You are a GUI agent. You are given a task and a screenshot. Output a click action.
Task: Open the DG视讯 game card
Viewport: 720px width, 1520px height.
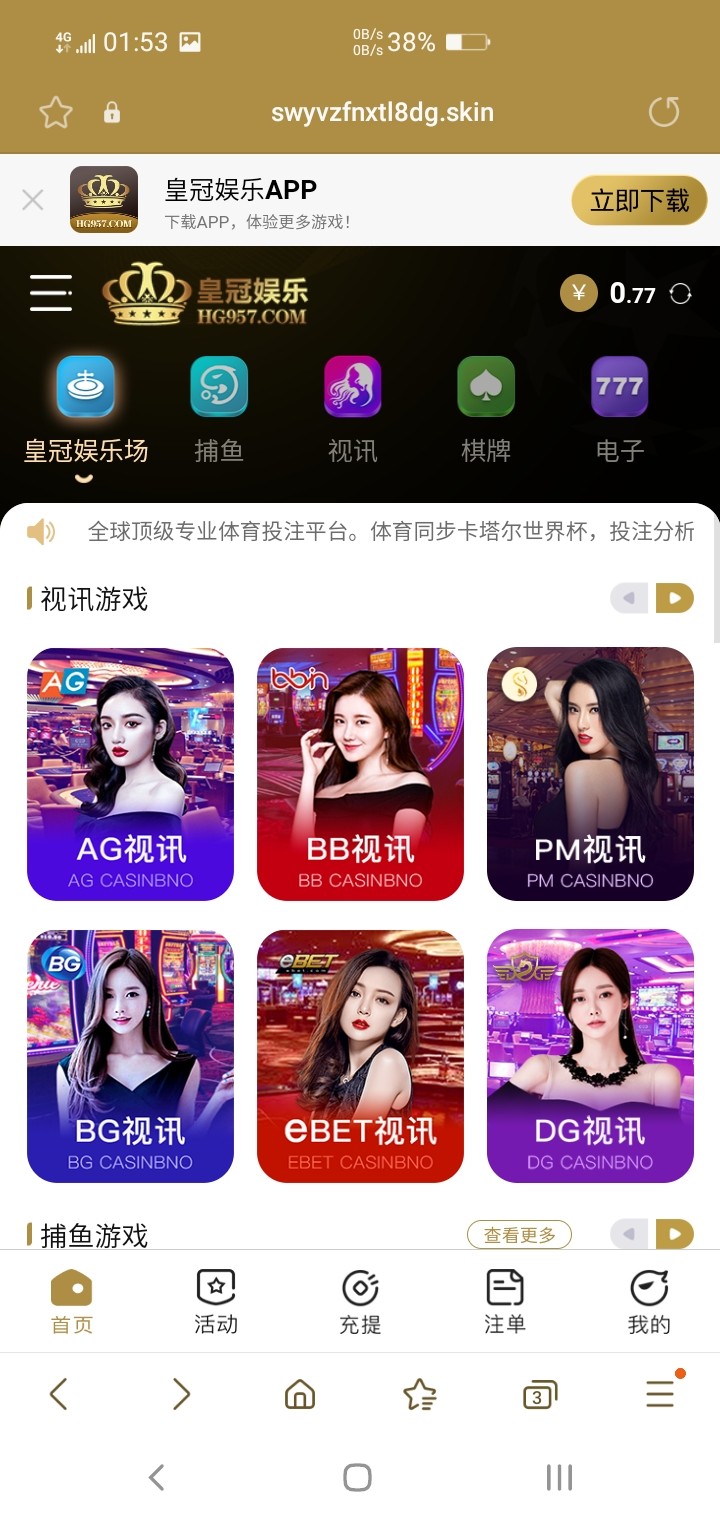(x=590, y=1056)
